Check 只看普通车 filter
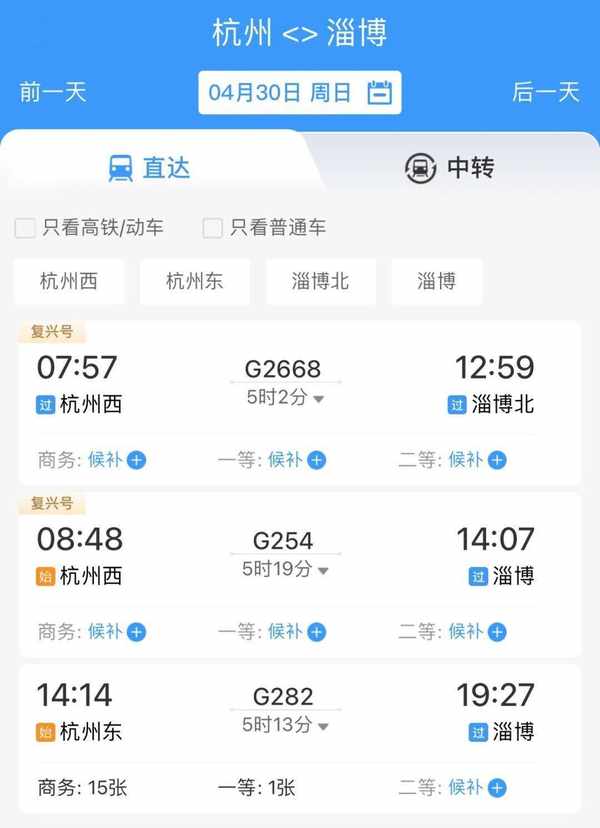 (x=212, y=228)
